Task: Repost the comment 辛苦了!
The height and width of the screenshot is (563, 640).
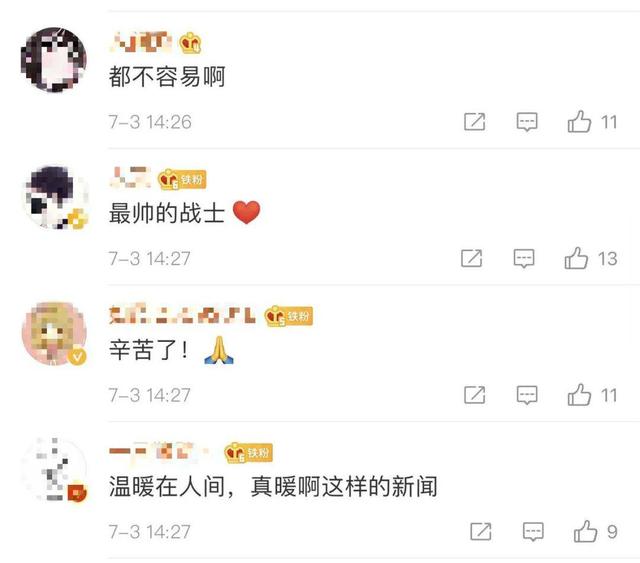Action: tap(475, 395)
